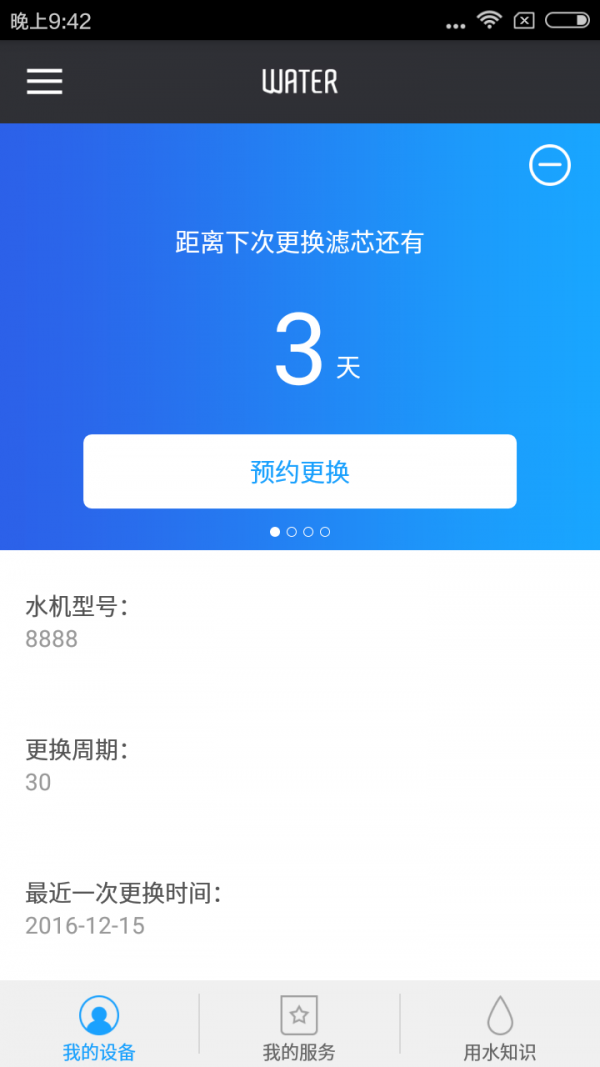600x1067 pixels.
Task: Open the 用水知识 tab
Action: [x=499, y=1026]
